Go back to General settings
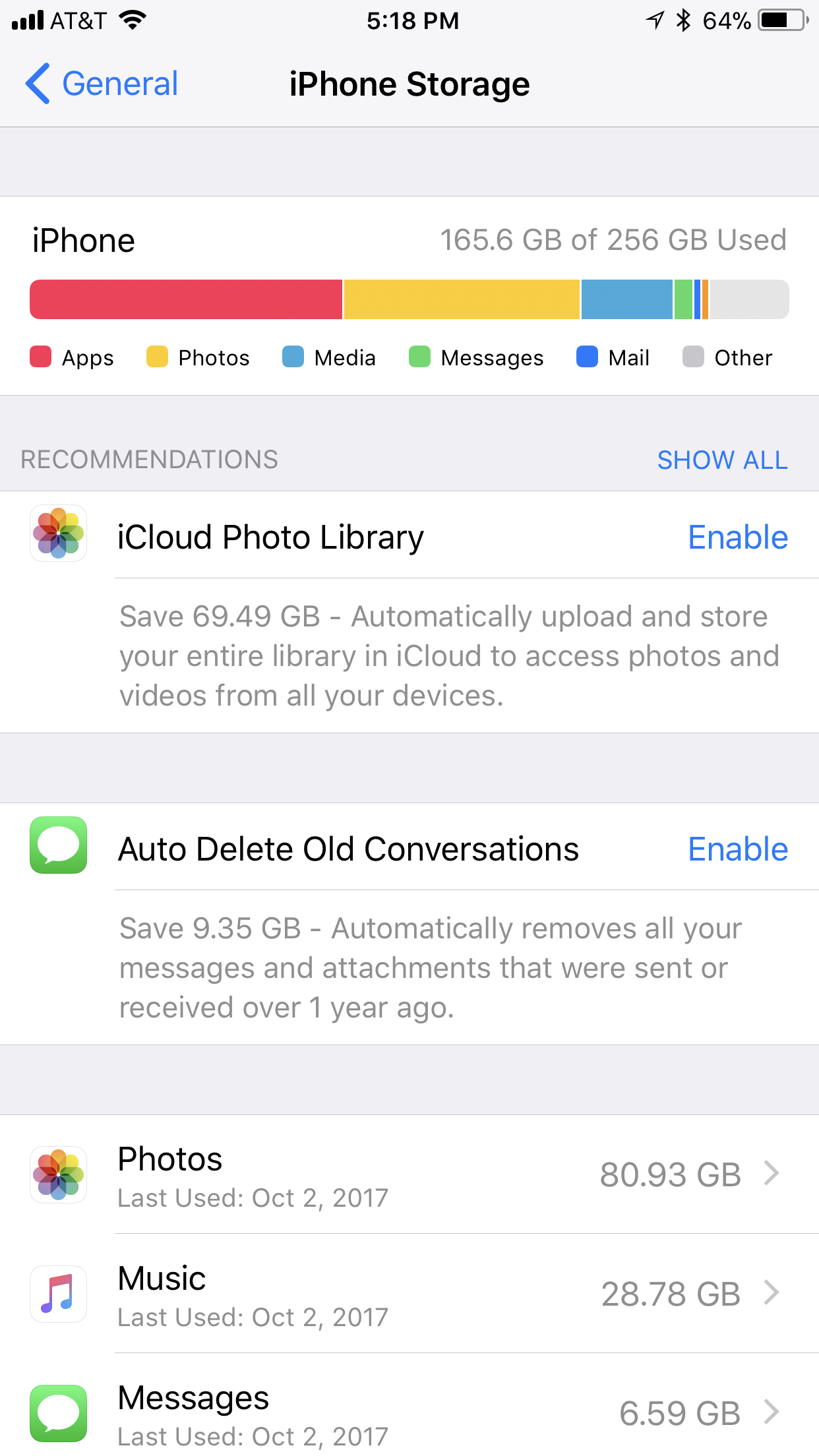Screen dimensions: 819x1456 [102, 84]
